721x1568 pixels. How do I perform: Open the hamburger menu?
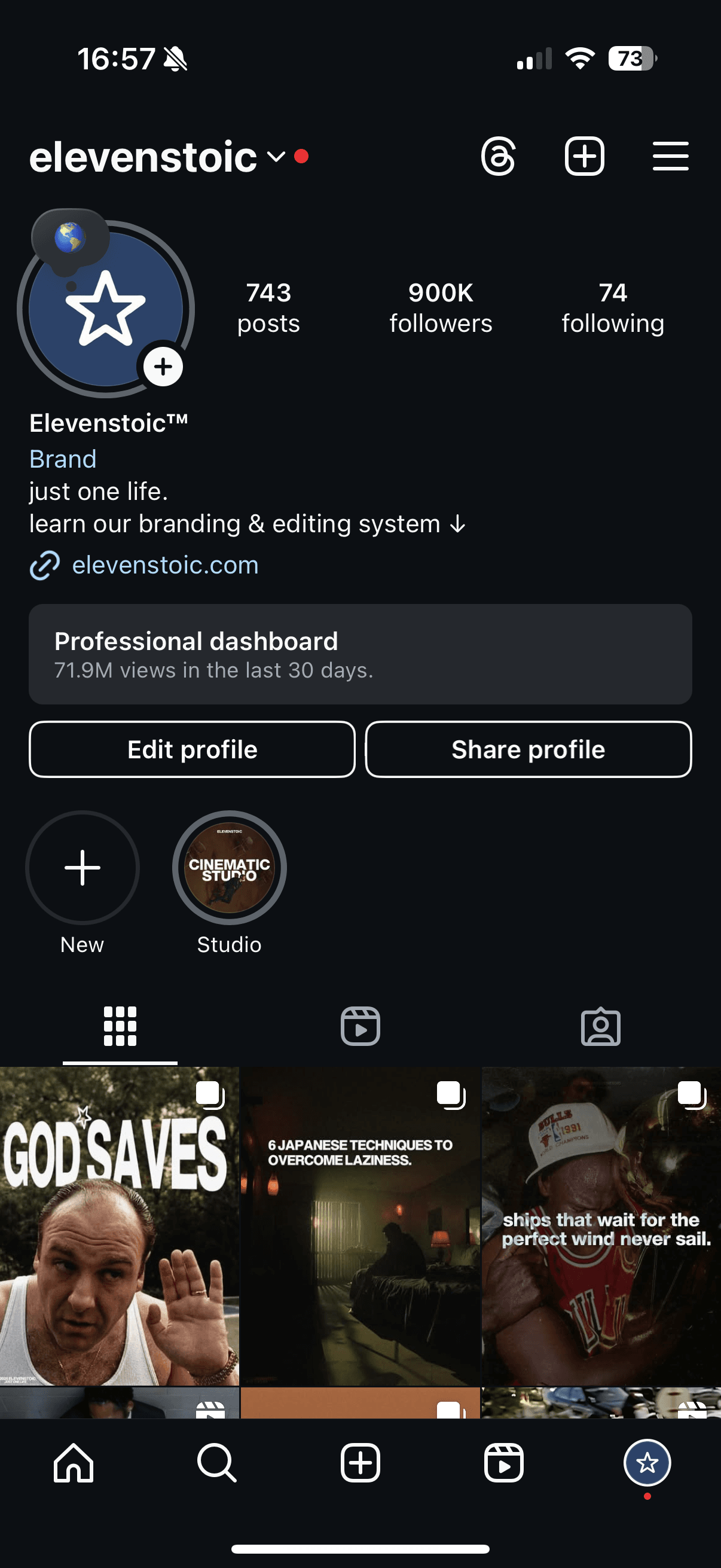670,157
